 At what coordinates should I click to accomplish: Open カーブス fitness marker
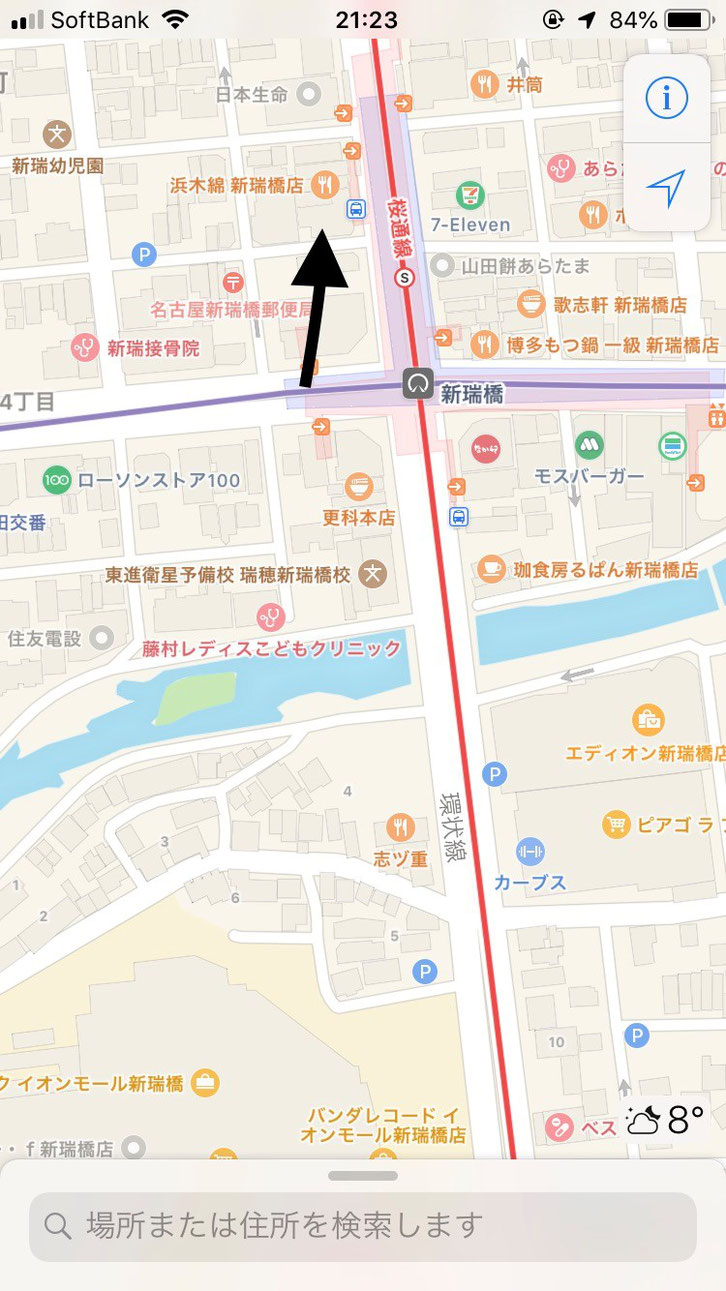tap(530, 853)
